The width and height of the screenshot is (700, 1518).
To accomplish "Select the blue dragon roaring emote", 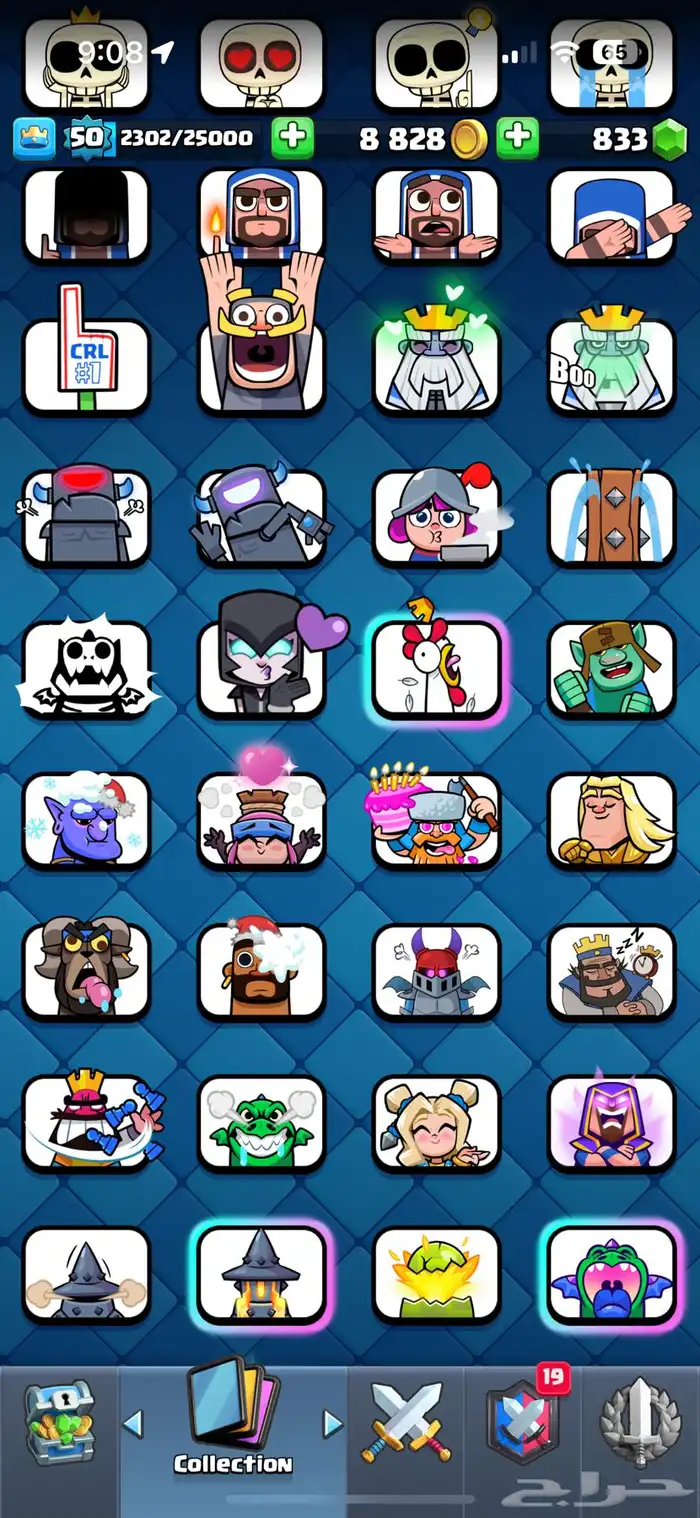I will (x=612, y=1274).
